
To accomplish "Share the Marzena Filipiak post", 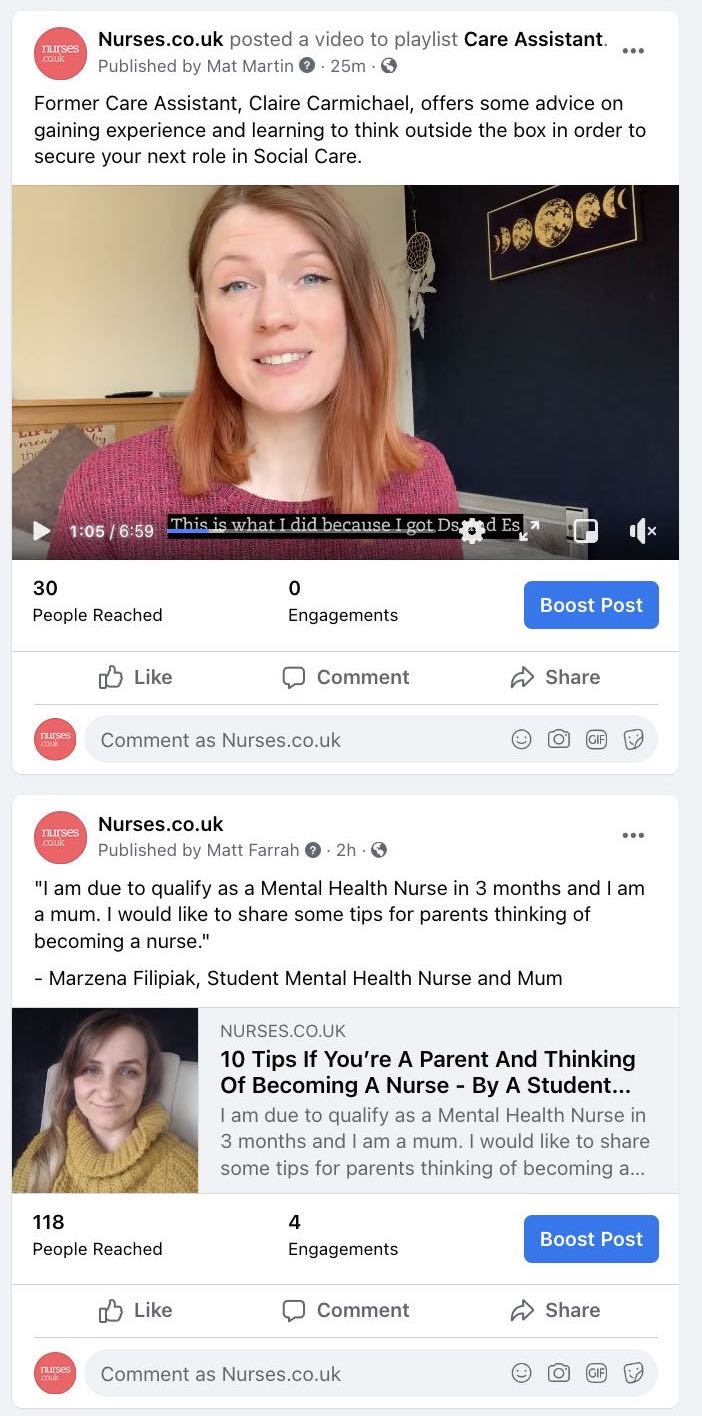I will [555, 1310].
